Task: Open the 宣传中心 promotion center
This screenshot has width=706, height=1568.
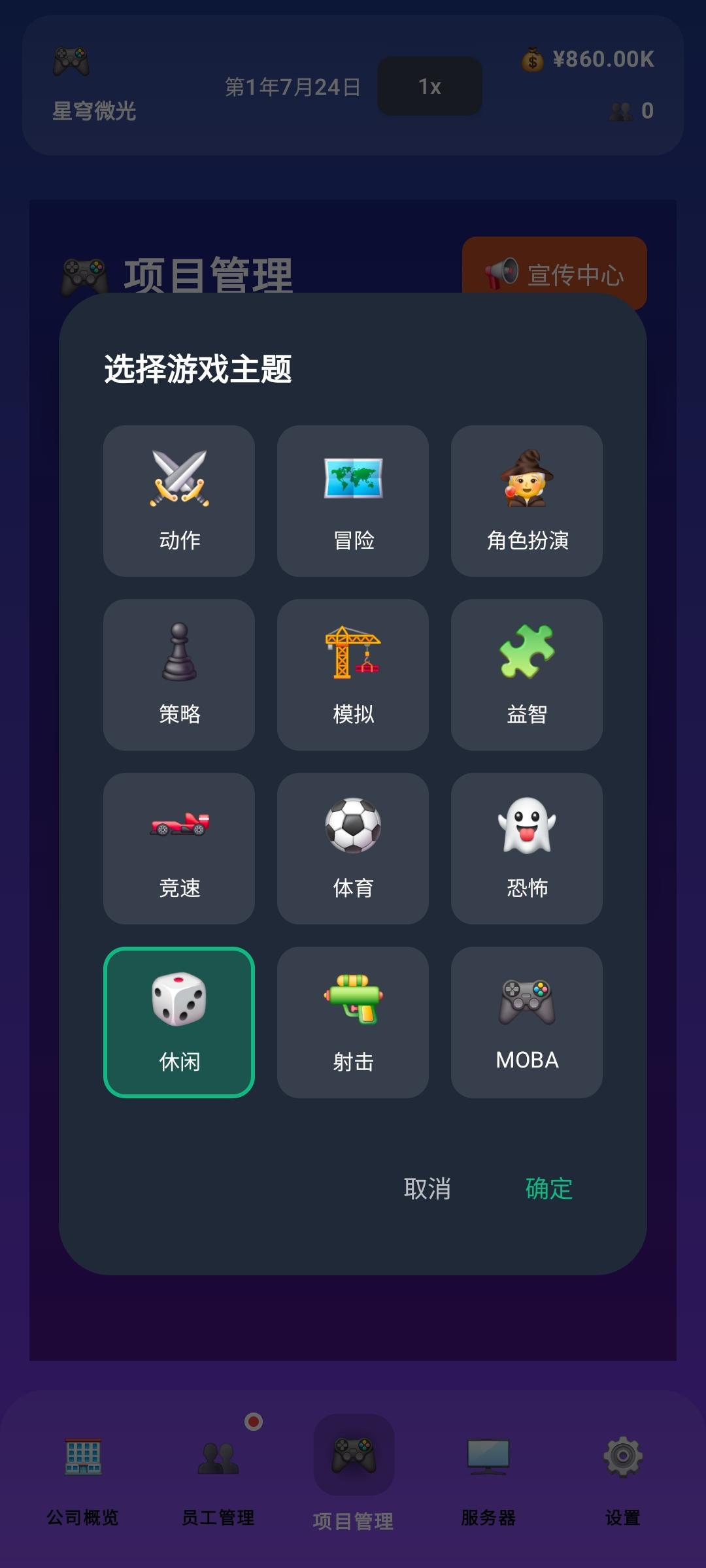Action: 554,272
